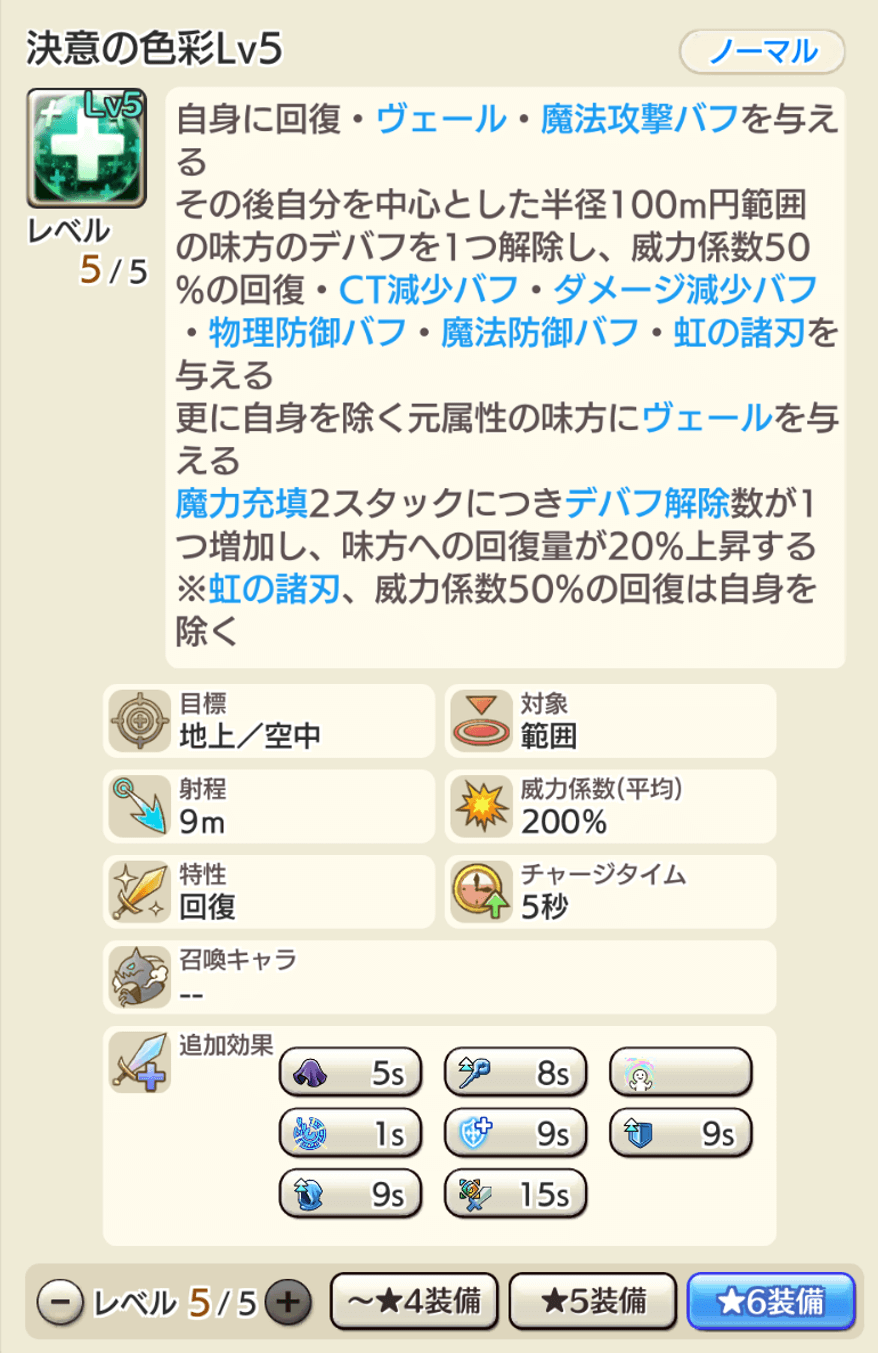Decrease skill level with minus button

(60, 1302)
